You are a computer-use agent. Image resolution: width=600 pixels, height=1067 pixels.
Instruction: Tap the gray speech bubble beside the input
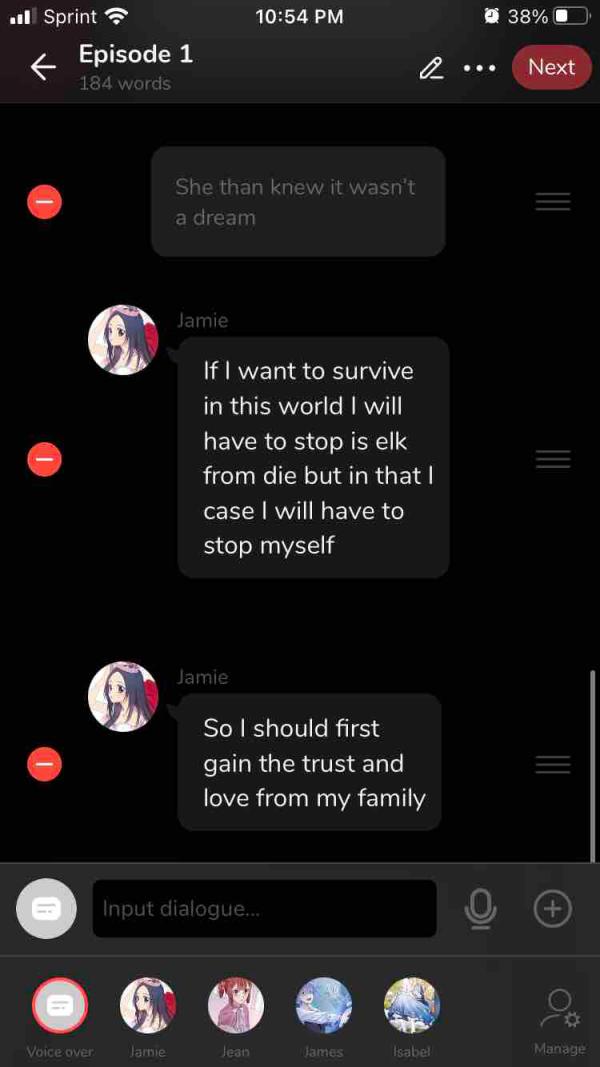(46, 909)
